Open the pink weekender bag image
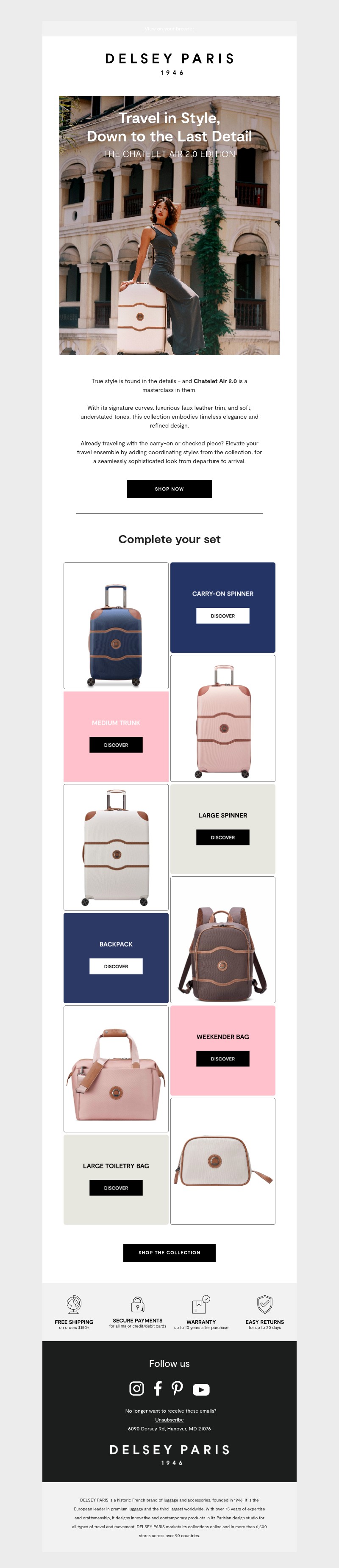 coord(116,1068)
